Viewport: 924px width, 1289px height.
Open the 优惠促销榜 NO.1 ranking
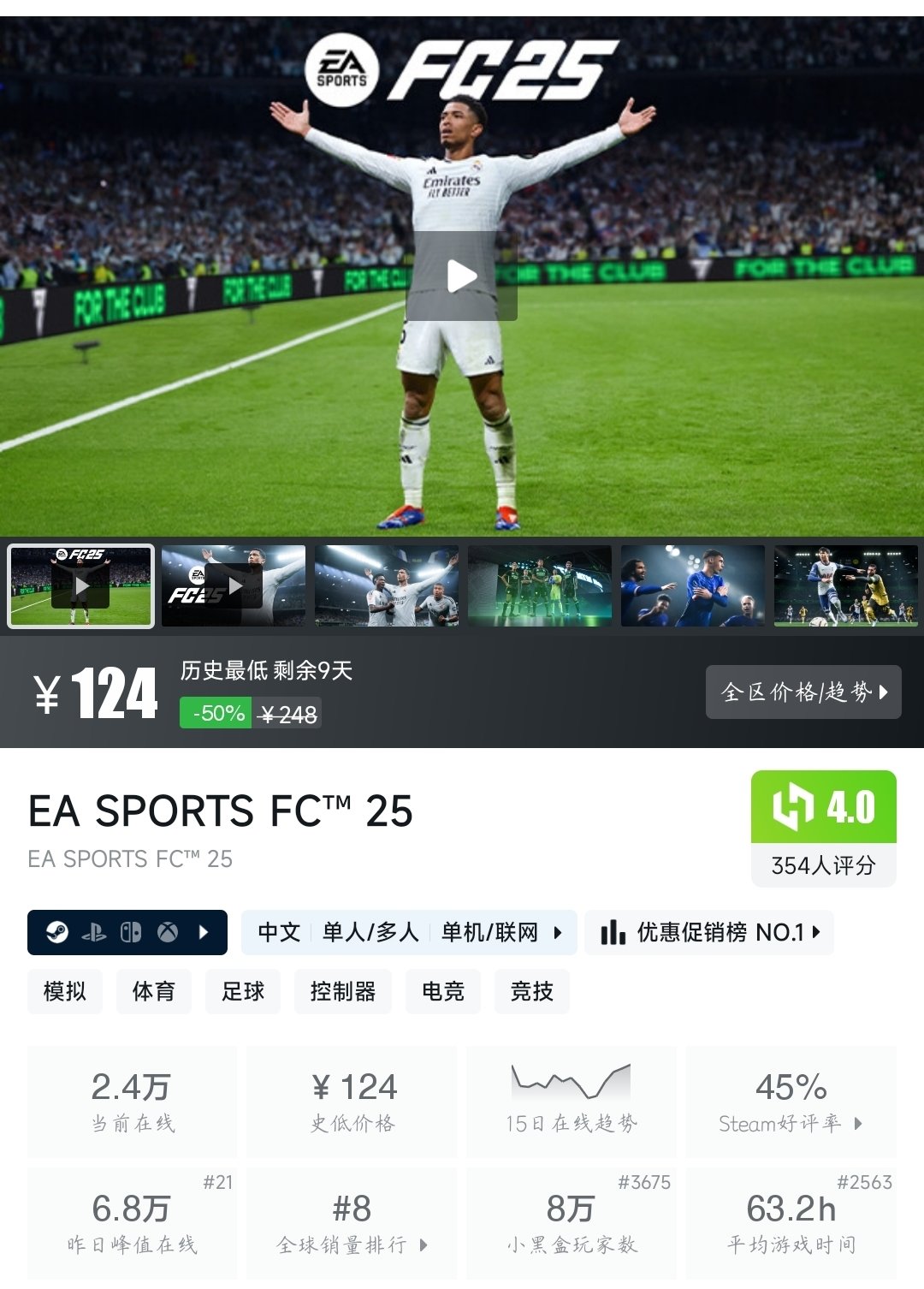[x=709, y=932]
